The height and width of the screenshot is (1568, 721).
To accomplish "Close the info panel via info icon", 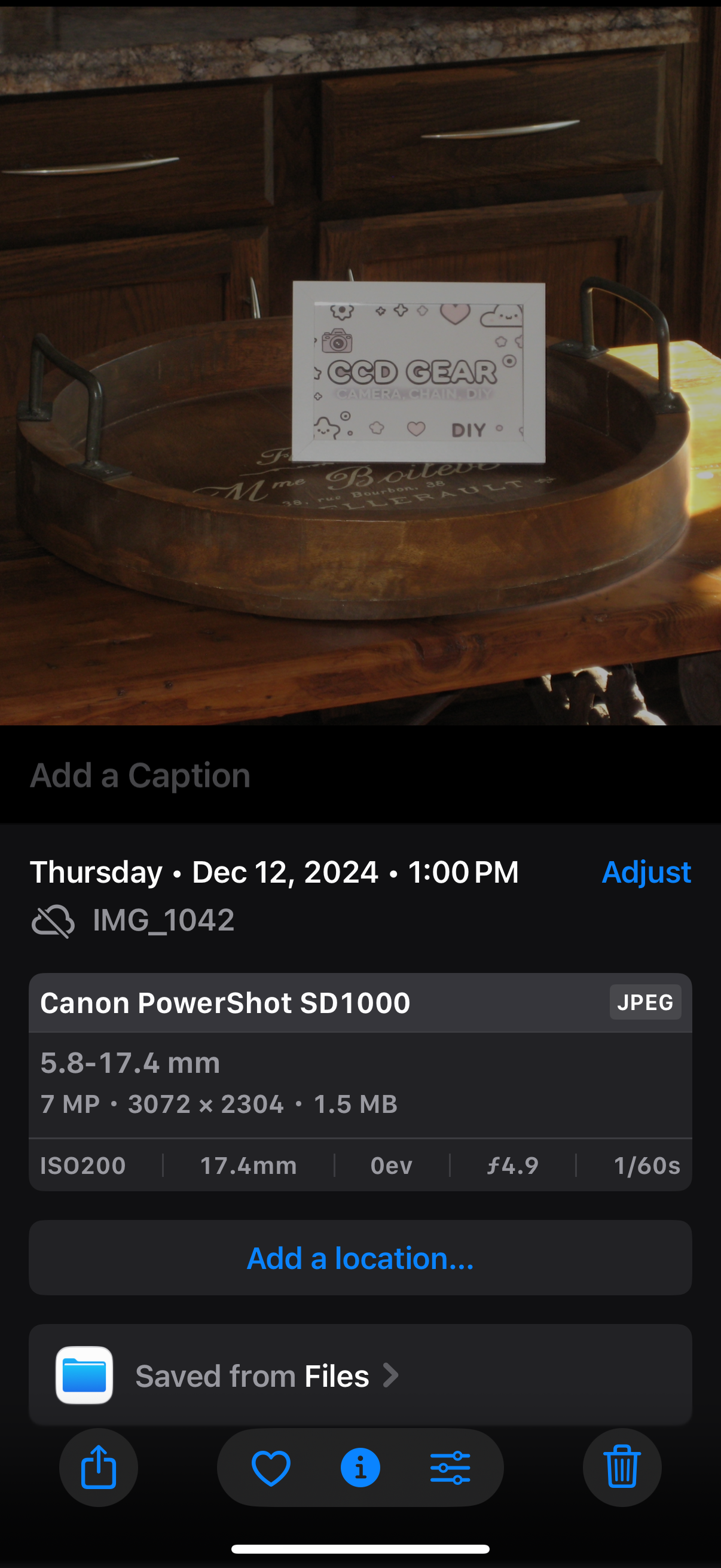I will (360, 1467).
